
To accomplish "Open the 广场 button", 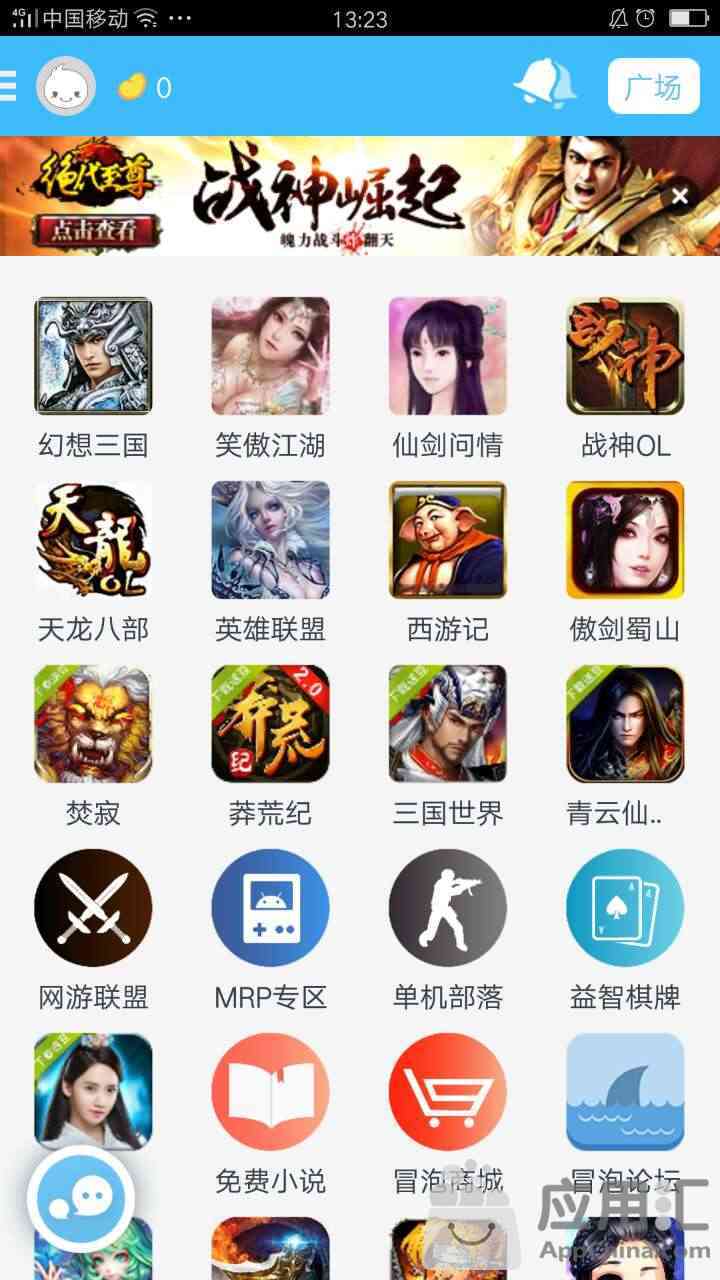I will coord(653,87).
